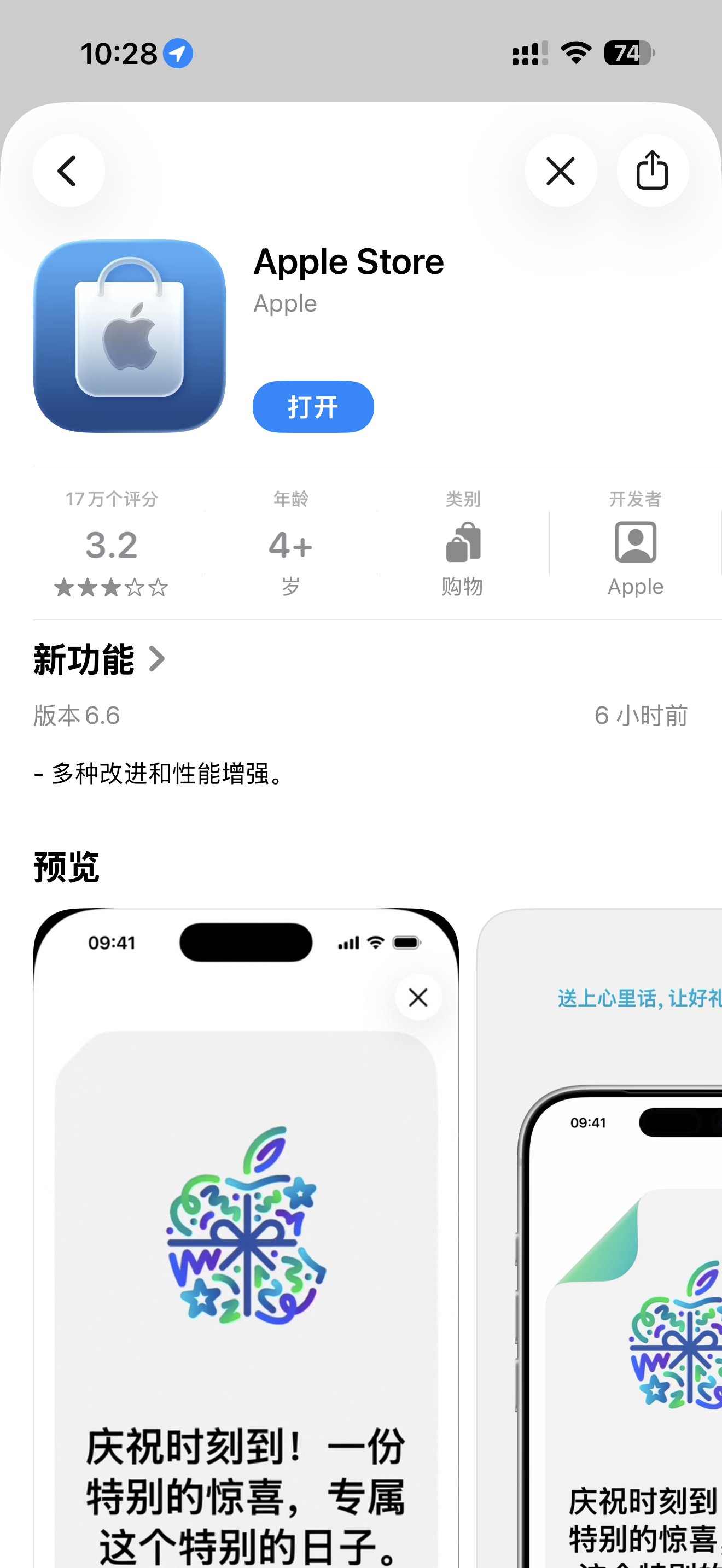
Task: Tap the share icon
Action: point(653,171)
